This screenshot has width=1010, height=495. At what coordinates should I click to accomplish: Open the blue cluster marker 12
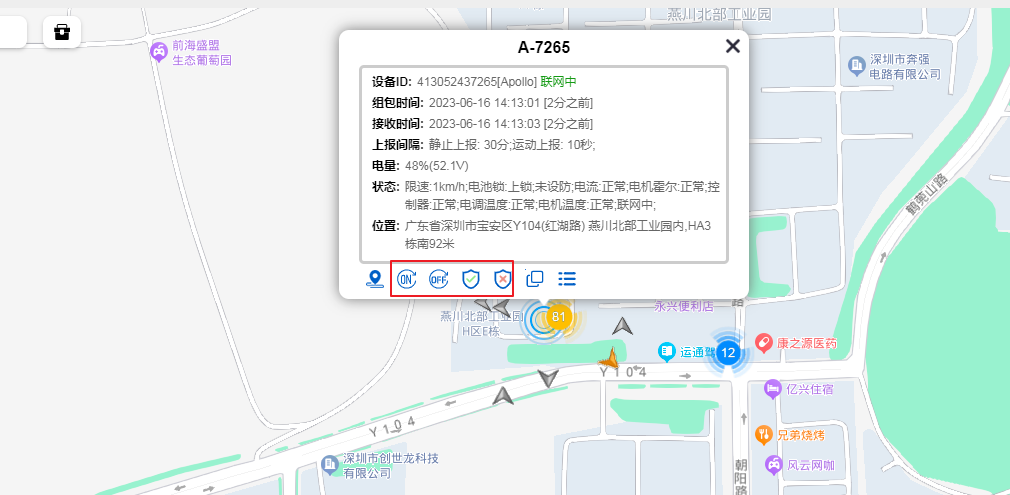(x=729, y=352)
